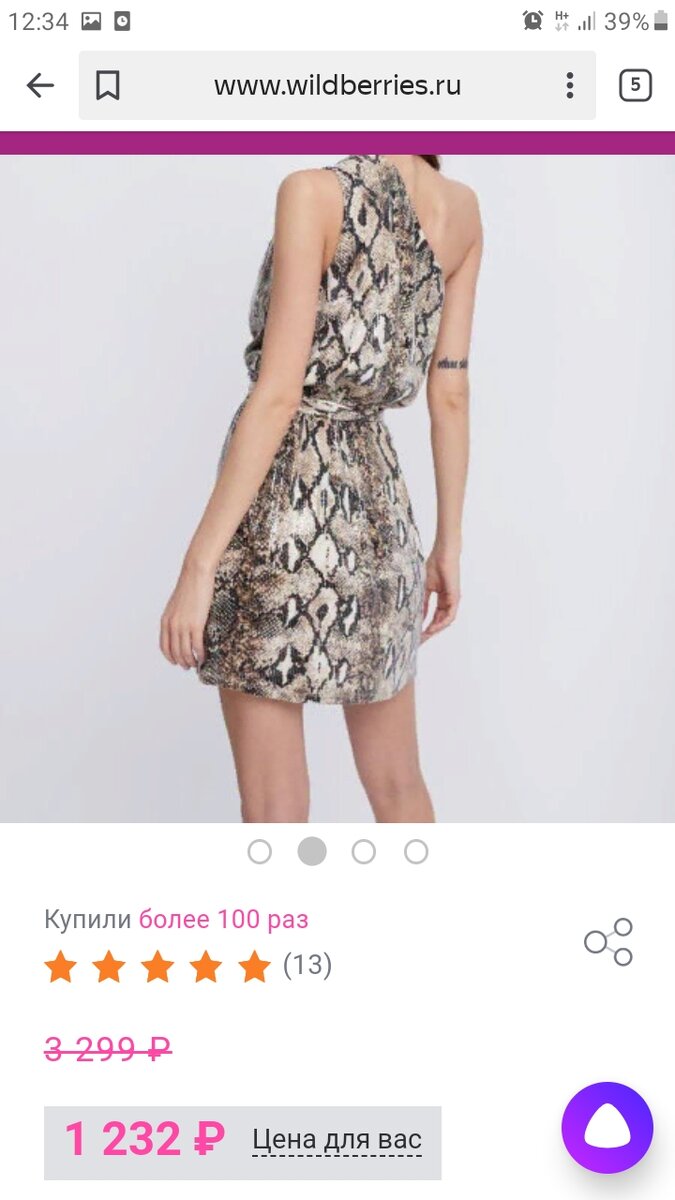The height and width of the screenshot is (1200, 675).
Task: Share this dress listing
Action: point(609,942)
